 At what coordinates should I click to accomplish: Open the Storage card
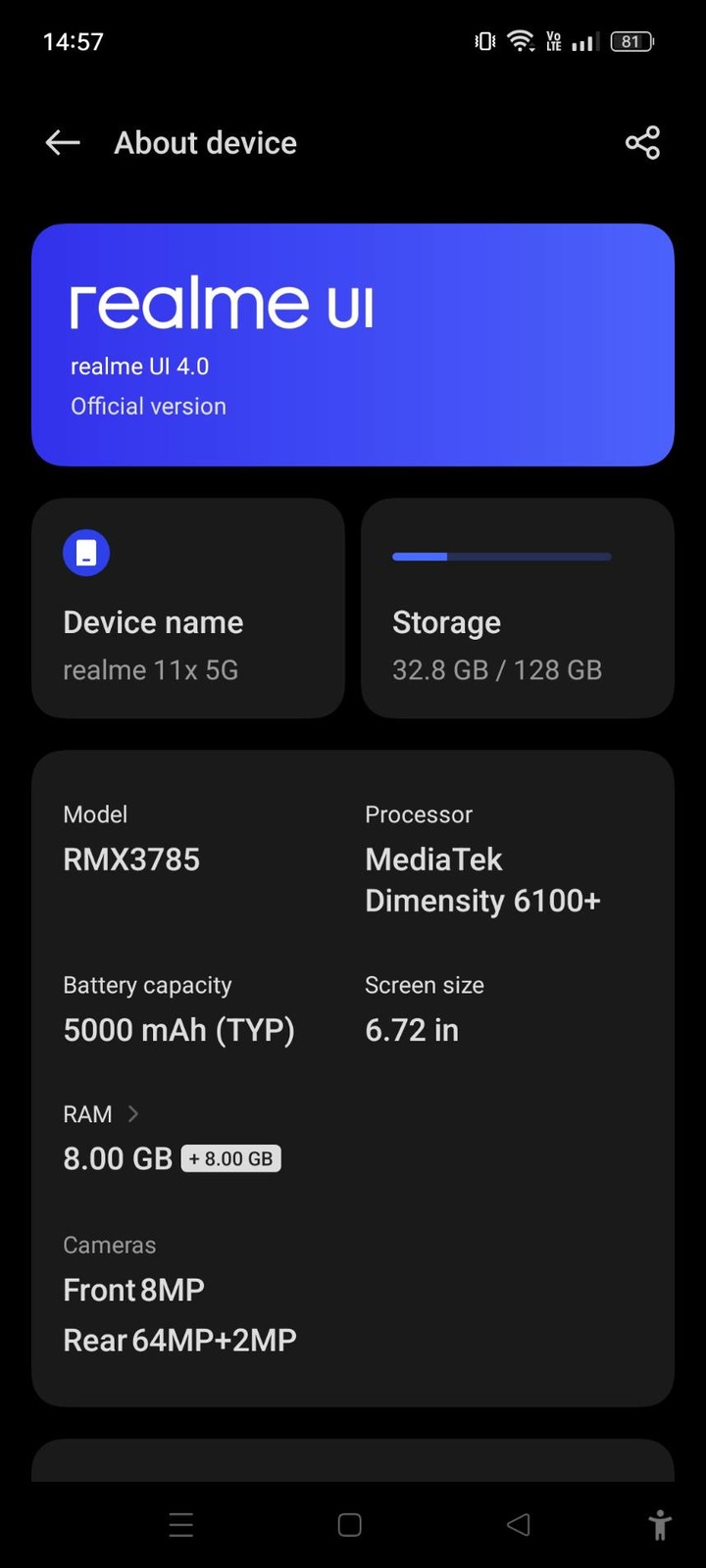(x=518, y=608)
